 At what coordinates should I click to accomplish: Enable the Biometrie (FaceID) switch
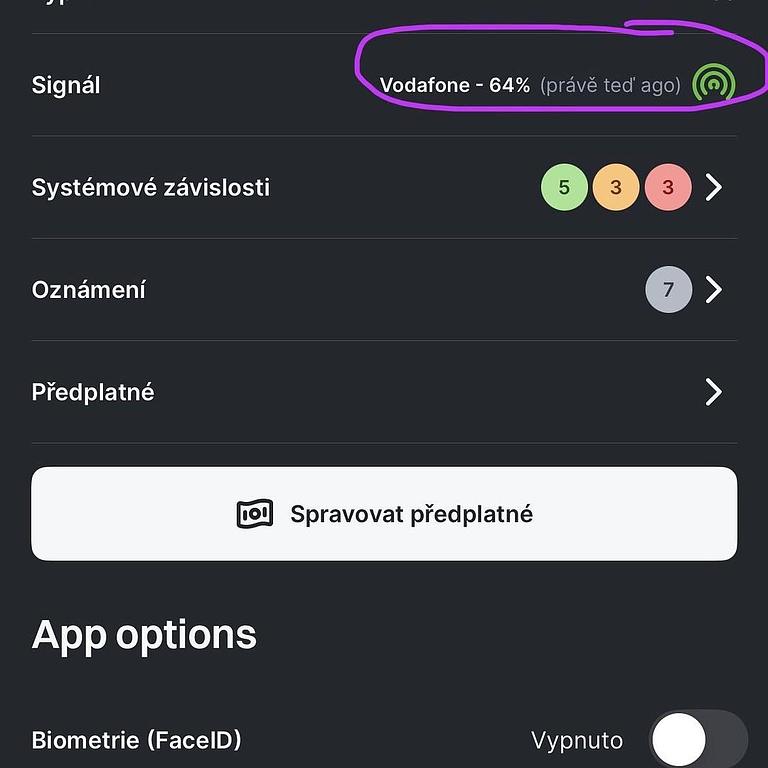[x=697, y=740]
